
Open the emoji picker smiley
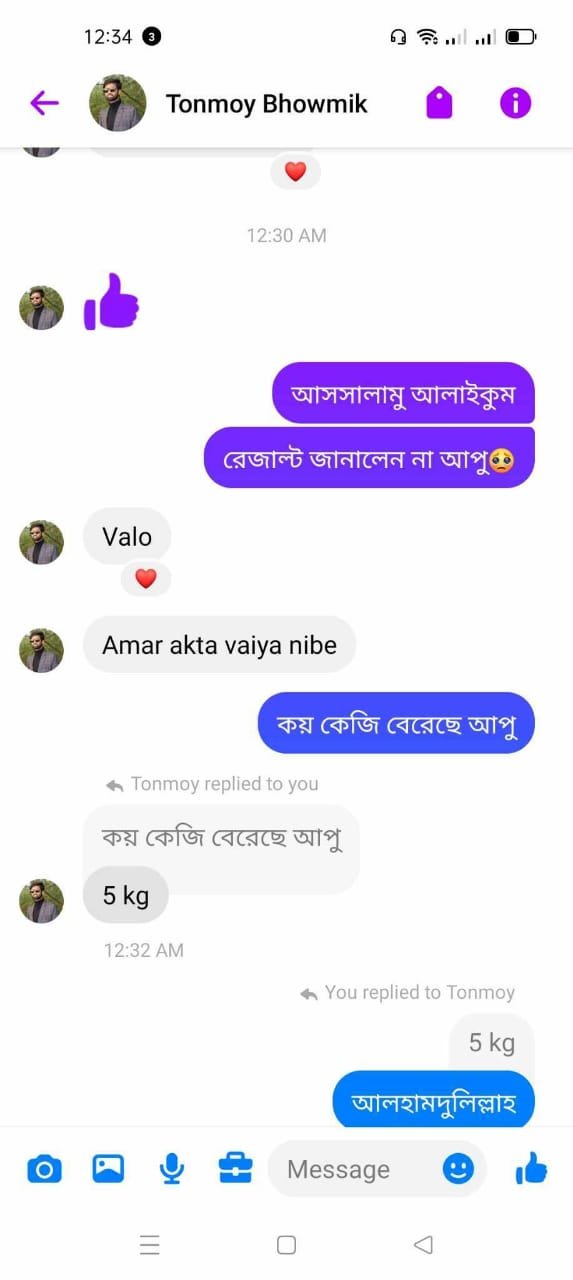pyautogui.click(x=458, y=1168)
